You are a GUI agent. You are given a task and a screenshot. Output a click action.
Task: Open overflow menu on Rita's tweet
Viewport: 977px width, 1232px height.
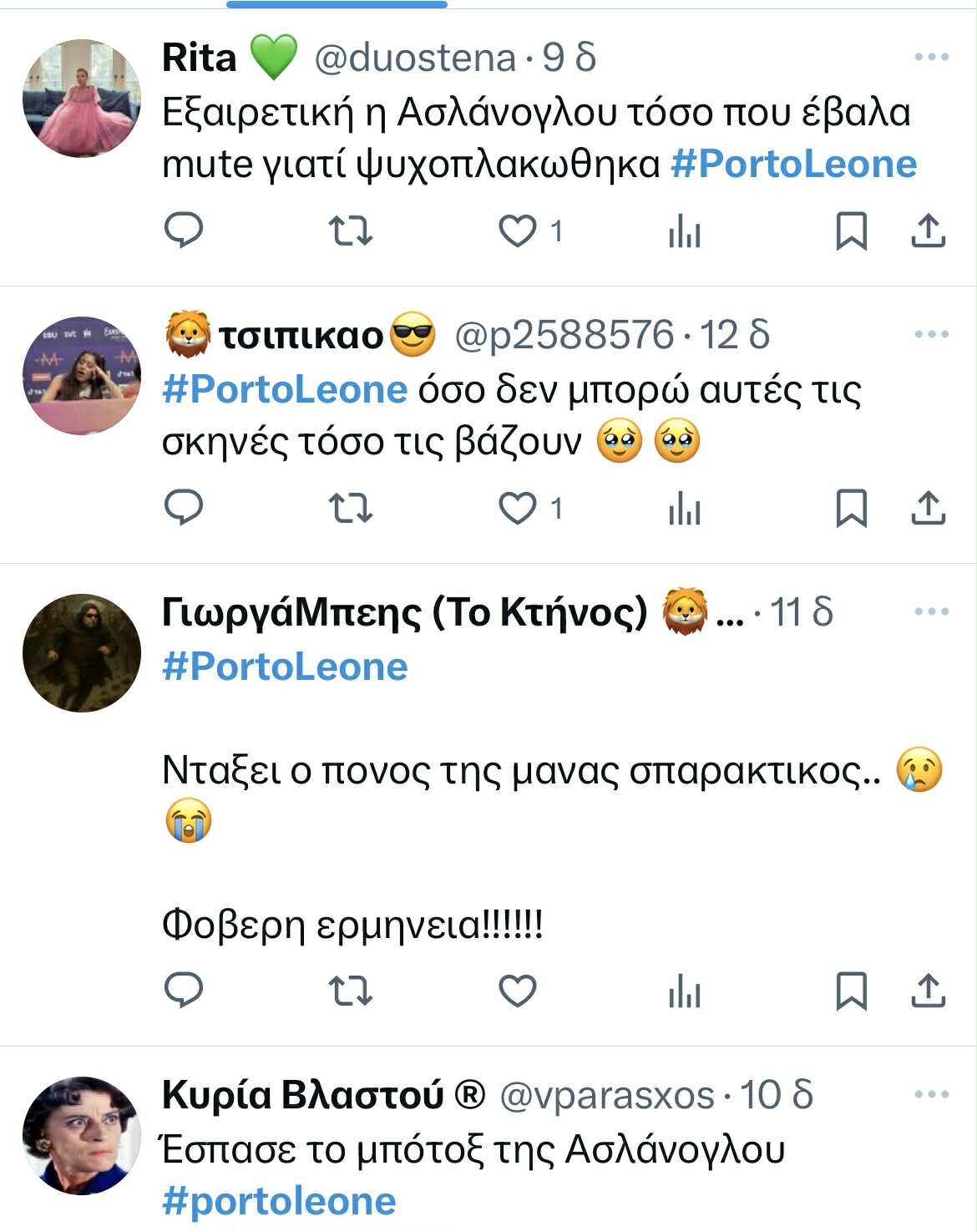931,58
